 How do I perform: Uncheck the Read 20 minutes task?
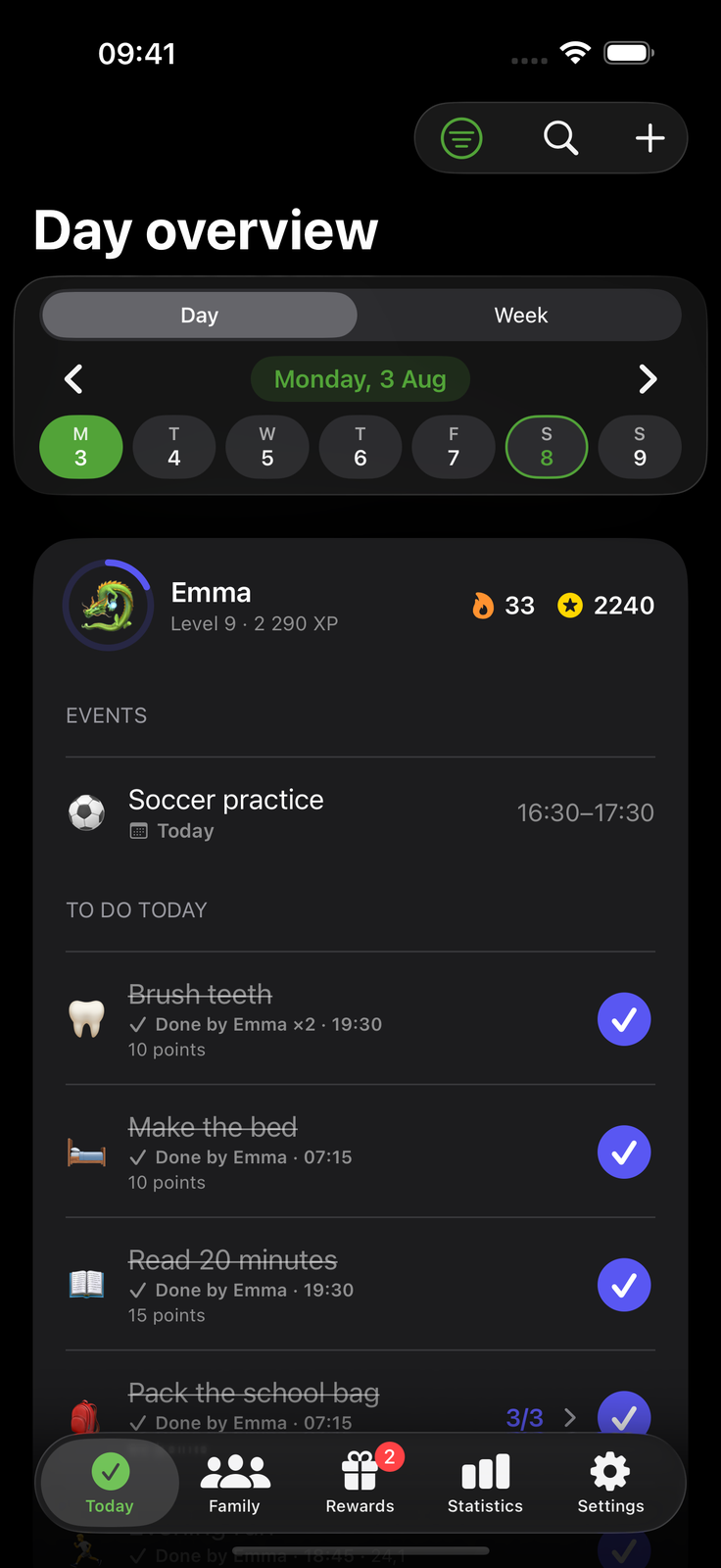624,1285
